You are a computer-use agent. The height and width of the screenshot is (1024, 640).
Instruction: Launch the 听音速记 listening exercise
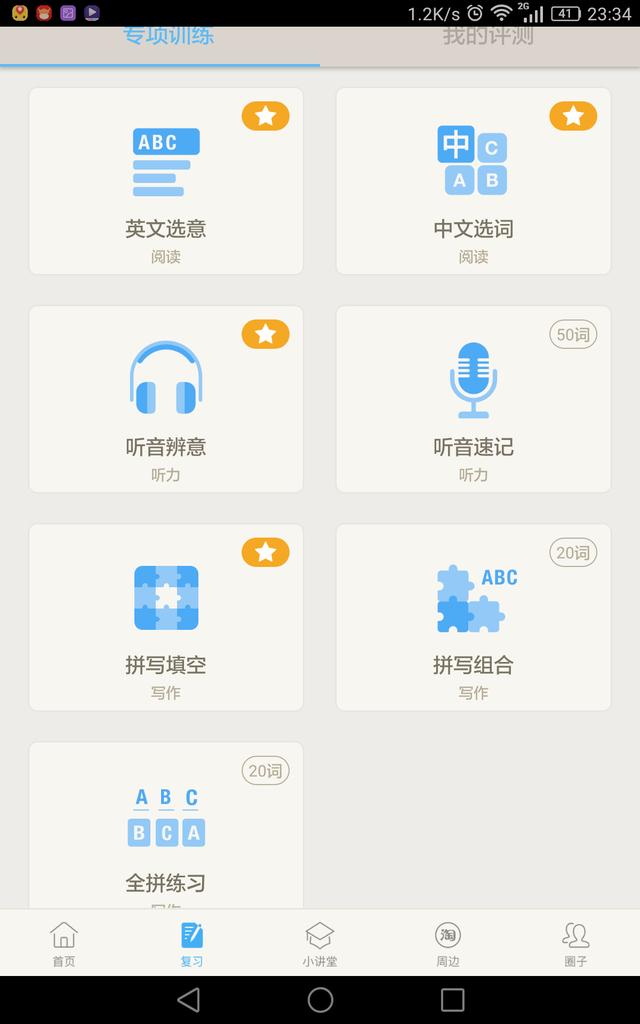(473, 399)
